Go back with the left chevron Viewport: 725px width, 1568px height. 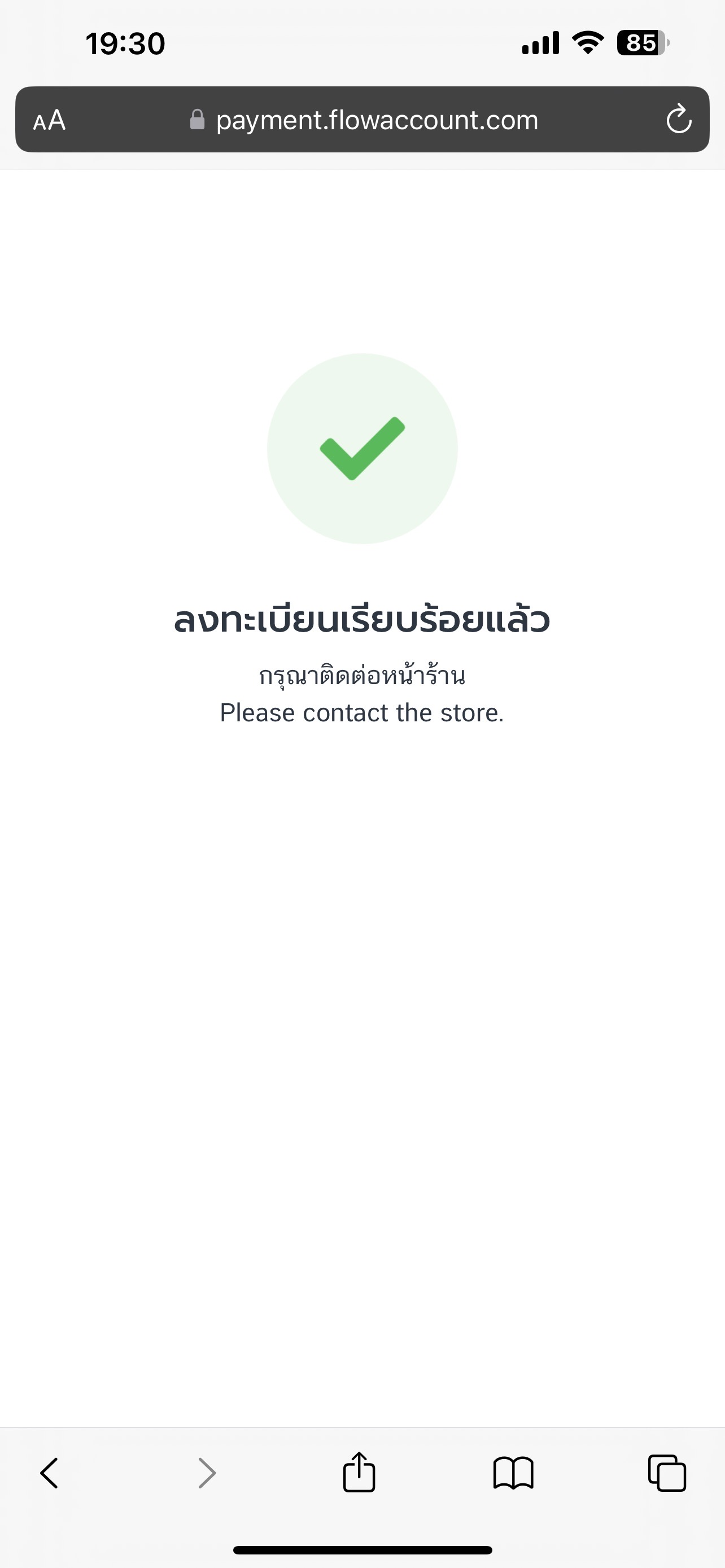pyautogui.click(x=49, y=1473)
